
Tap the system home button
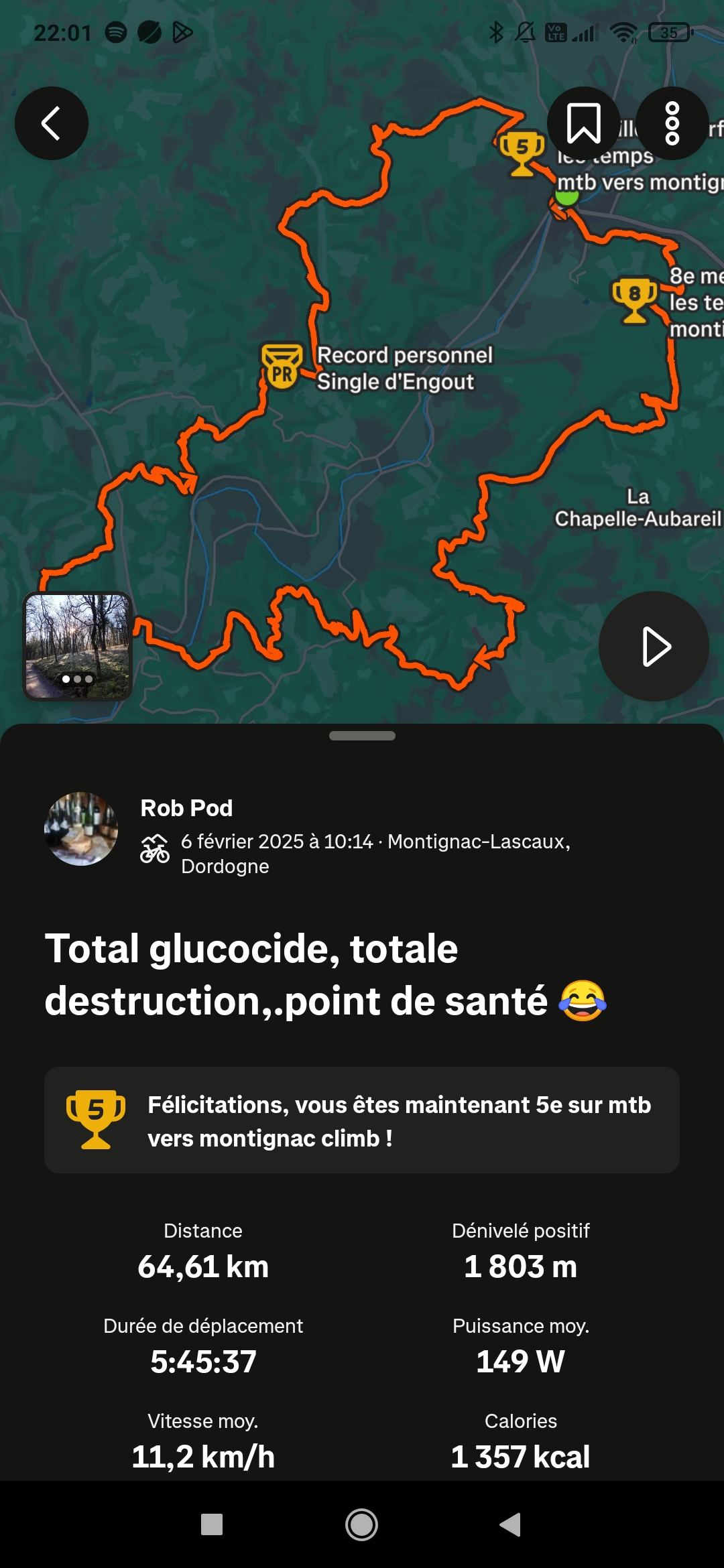361,1525
